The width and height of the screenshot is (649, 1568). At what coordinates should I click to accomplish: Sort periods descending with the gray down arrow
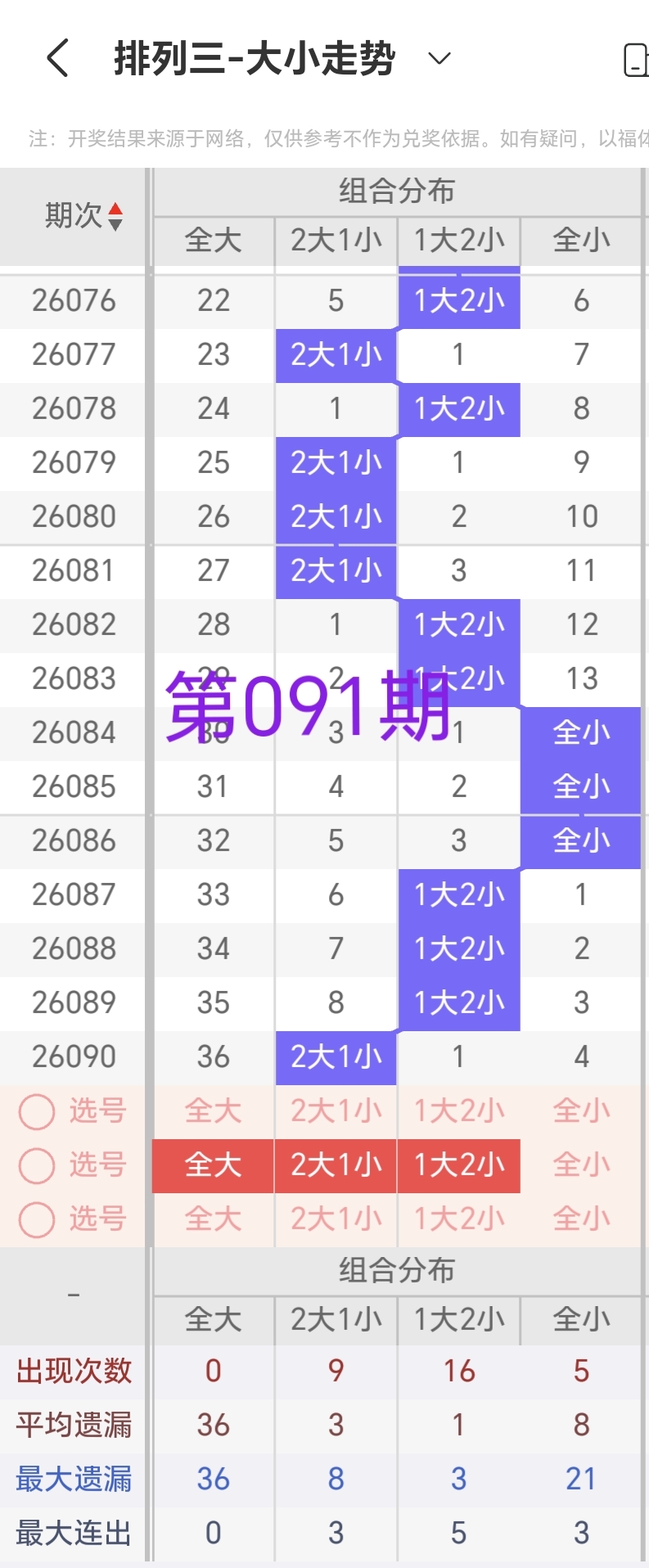pos(117,223)
